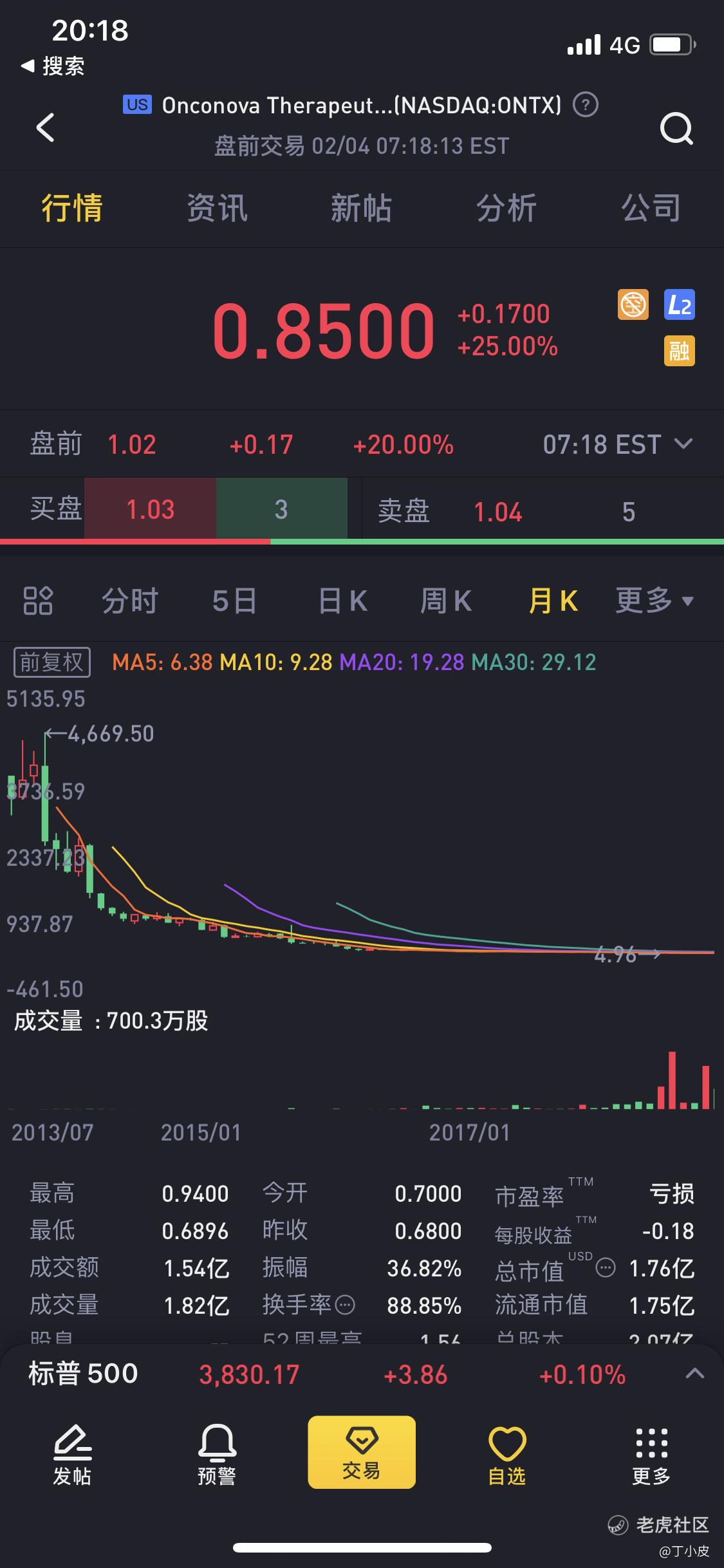Open the chart layout grid icon
This screenshot has height=1568, width=724.
click(38, 601)
